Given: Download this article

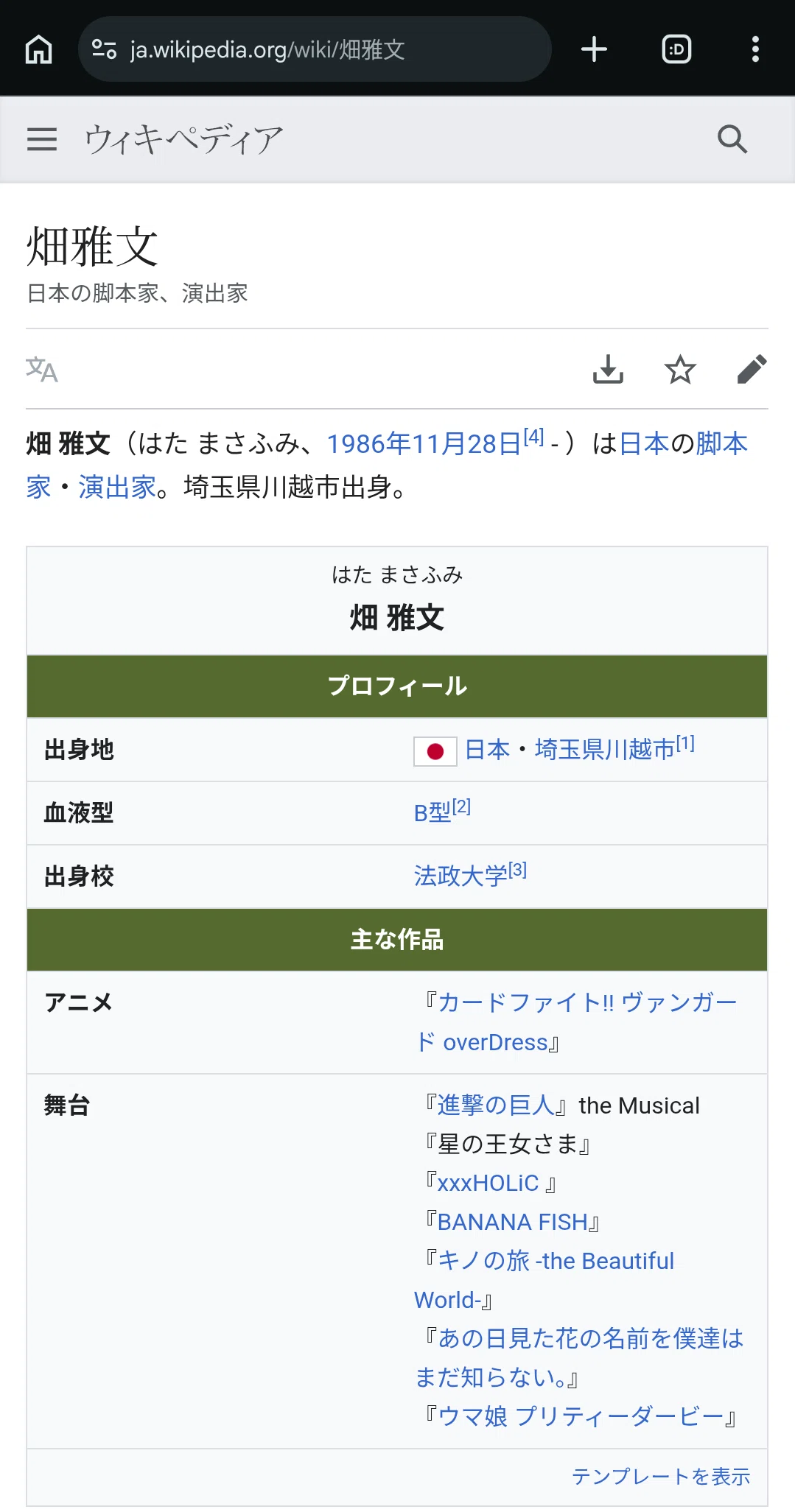Looking at the screenshot, I should point(608,370).
